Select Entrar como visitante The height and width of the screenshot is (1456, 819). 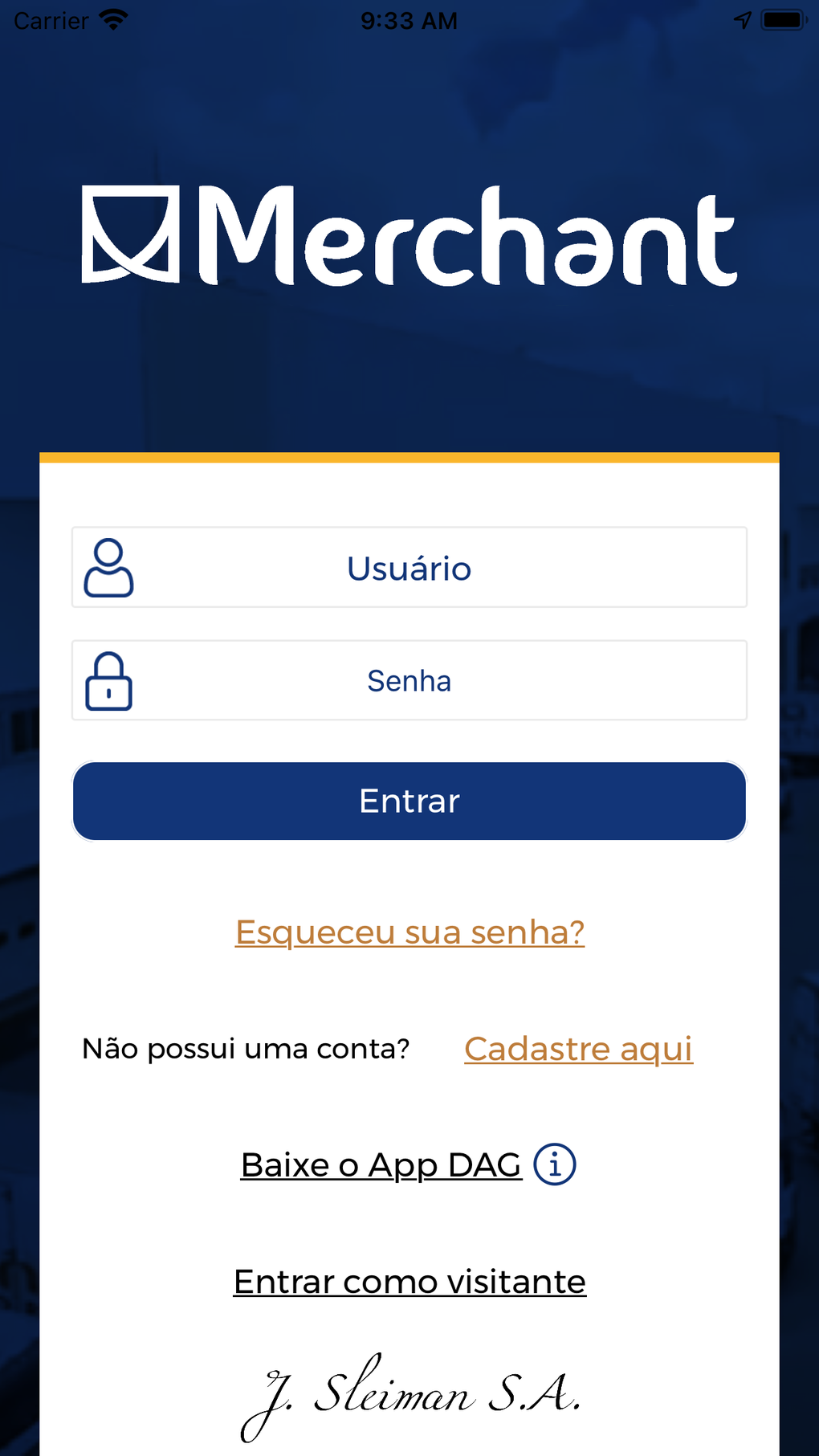click(409, 1282)
